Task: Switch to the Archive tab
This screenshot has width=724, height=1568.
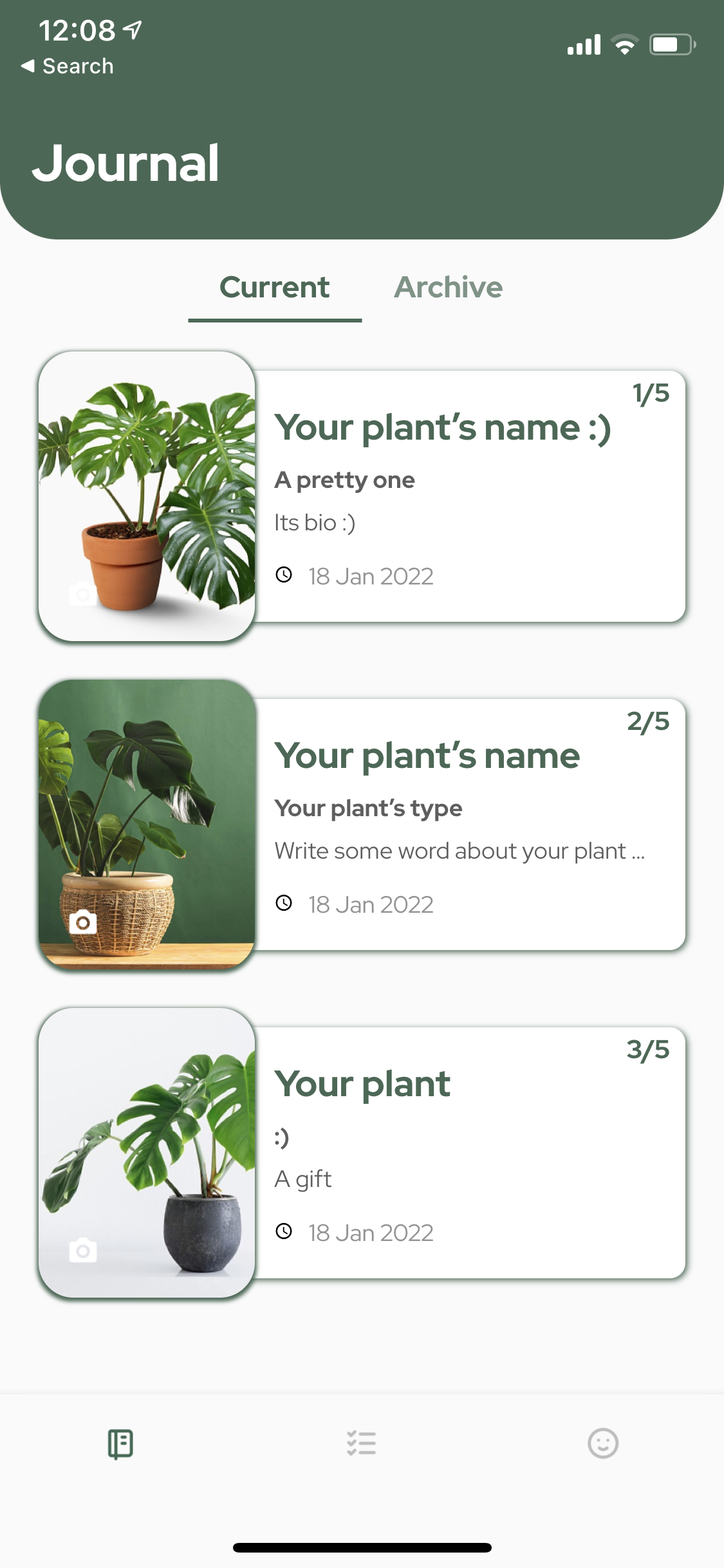Action: click(448, 288)
